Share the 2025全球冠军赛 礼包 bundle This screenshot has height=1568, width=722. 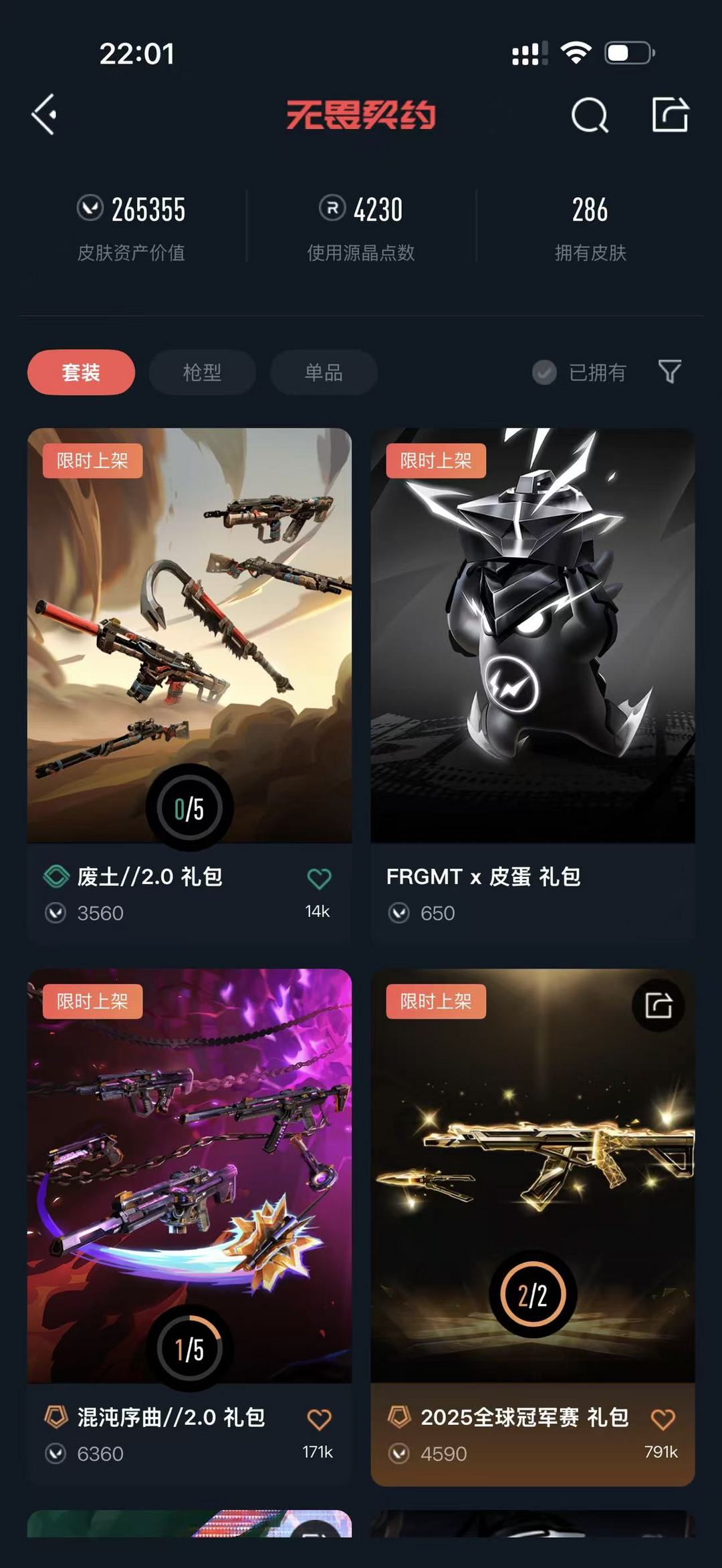[x=658, y=1005]
